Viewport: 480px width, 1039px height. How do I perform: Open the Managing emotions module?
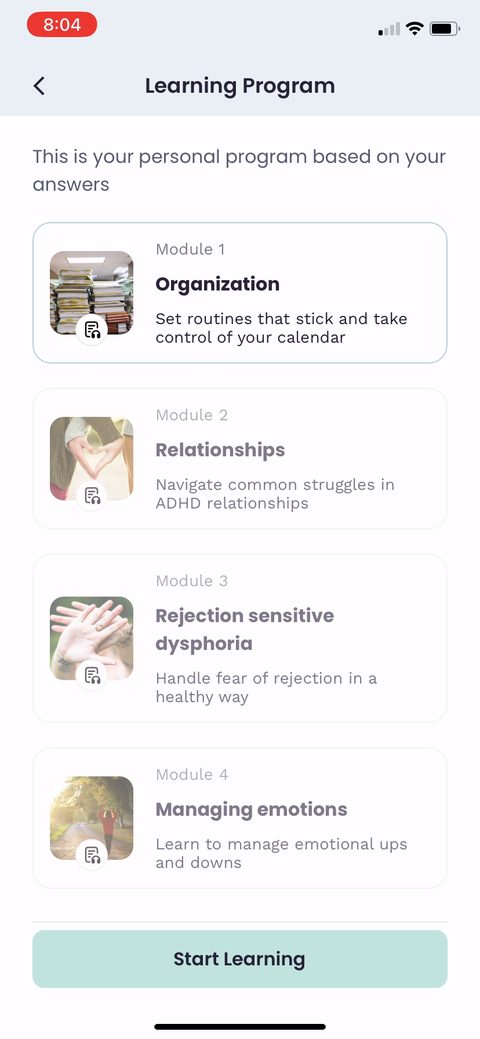(240, 818)
